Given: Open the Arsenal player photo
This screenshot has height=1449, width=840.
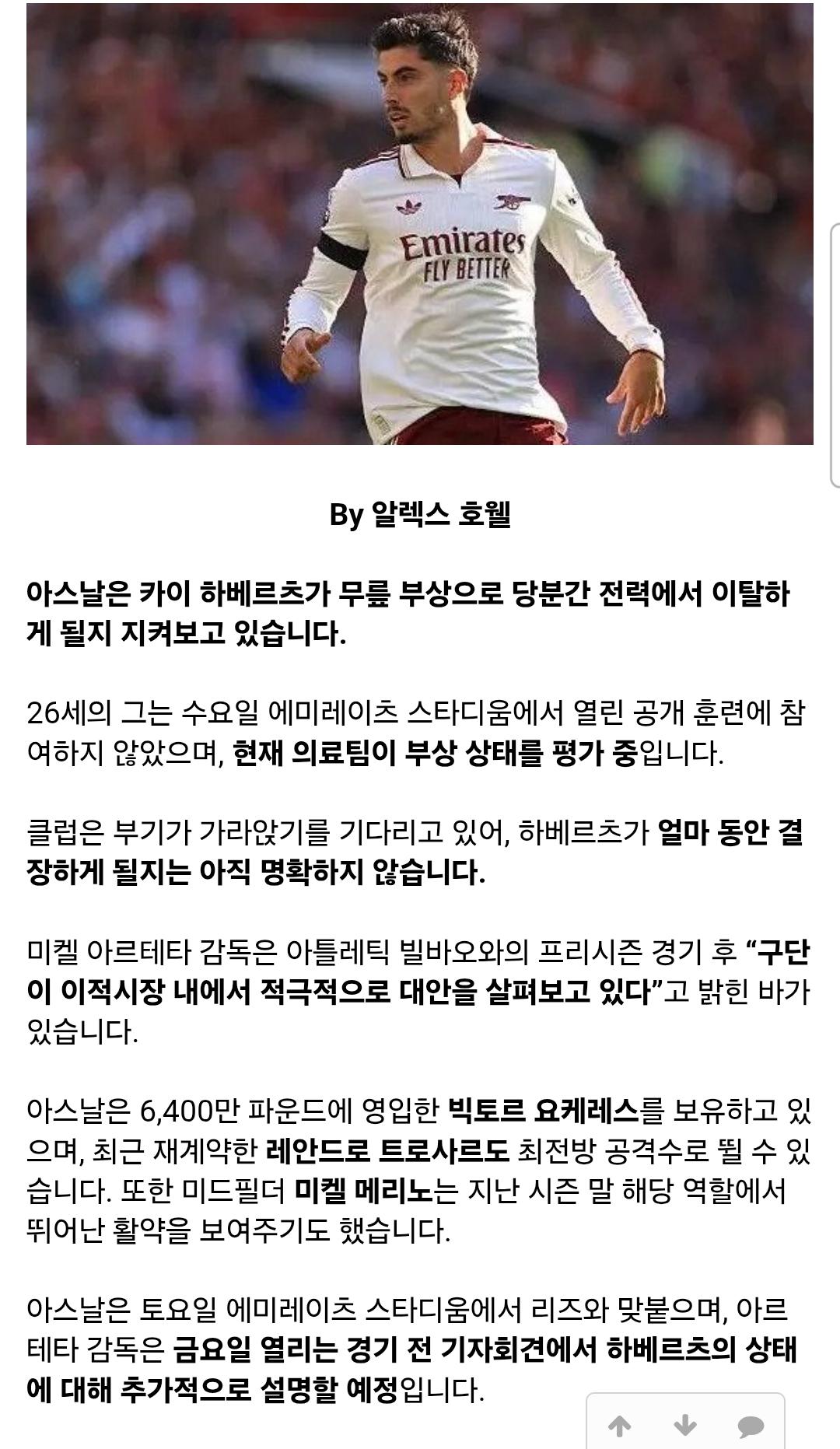Looking at the screenshot, I should click(x=420, y=224).
